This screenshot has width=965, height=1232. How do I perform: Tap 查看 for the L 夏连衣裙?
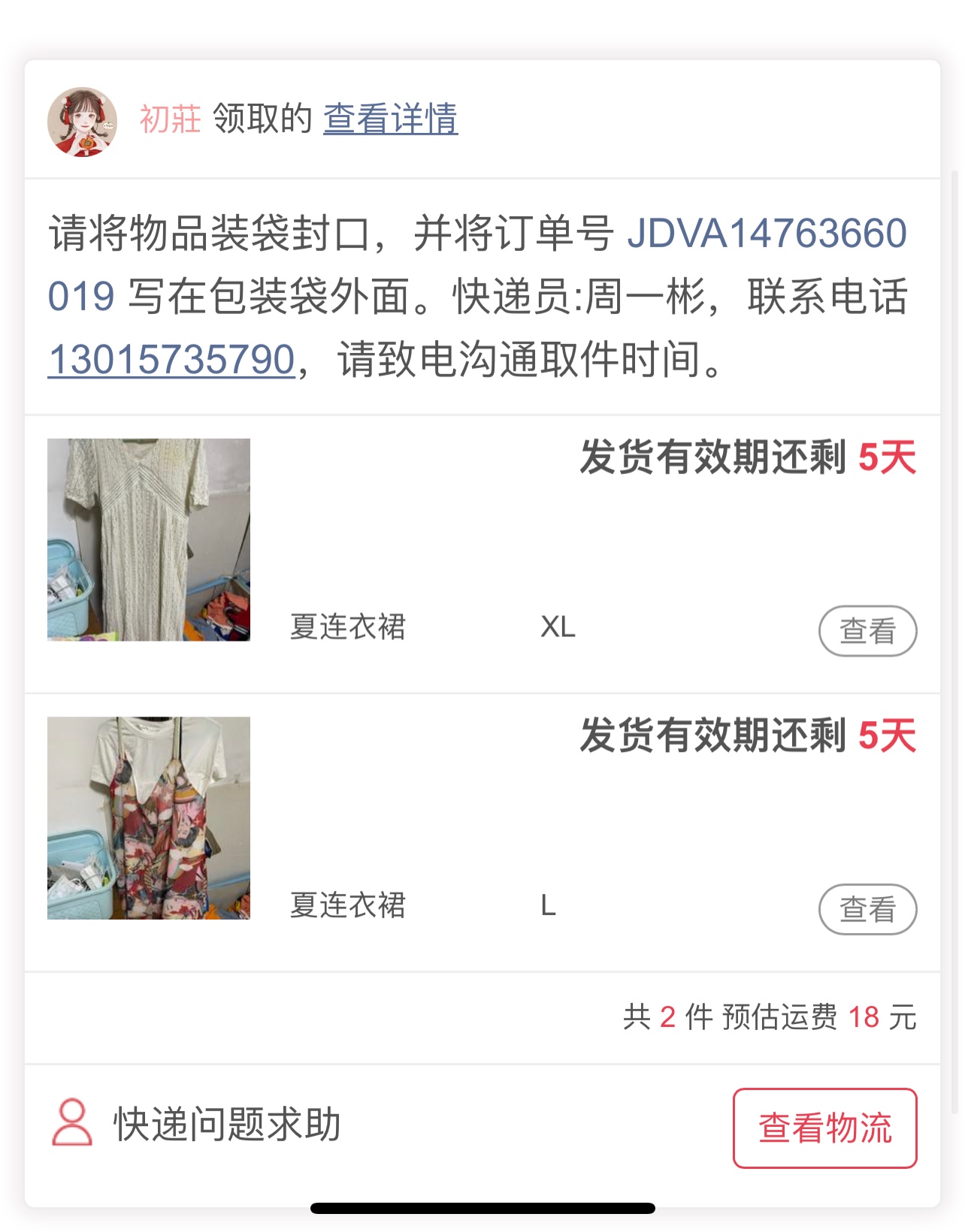(867, 909)
